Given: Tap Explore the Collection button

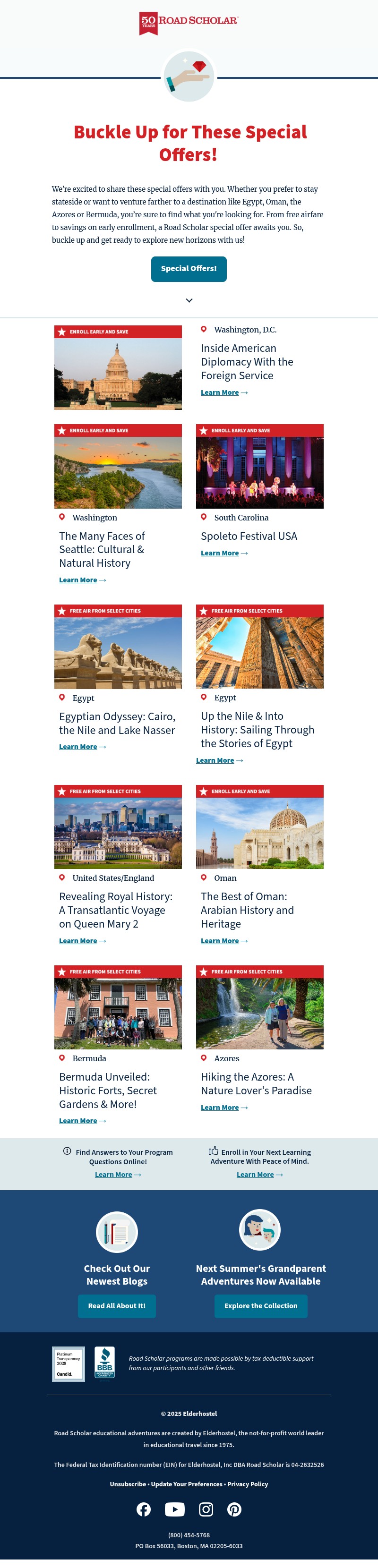Looking at the screenshot, I should pos(260,1306).
